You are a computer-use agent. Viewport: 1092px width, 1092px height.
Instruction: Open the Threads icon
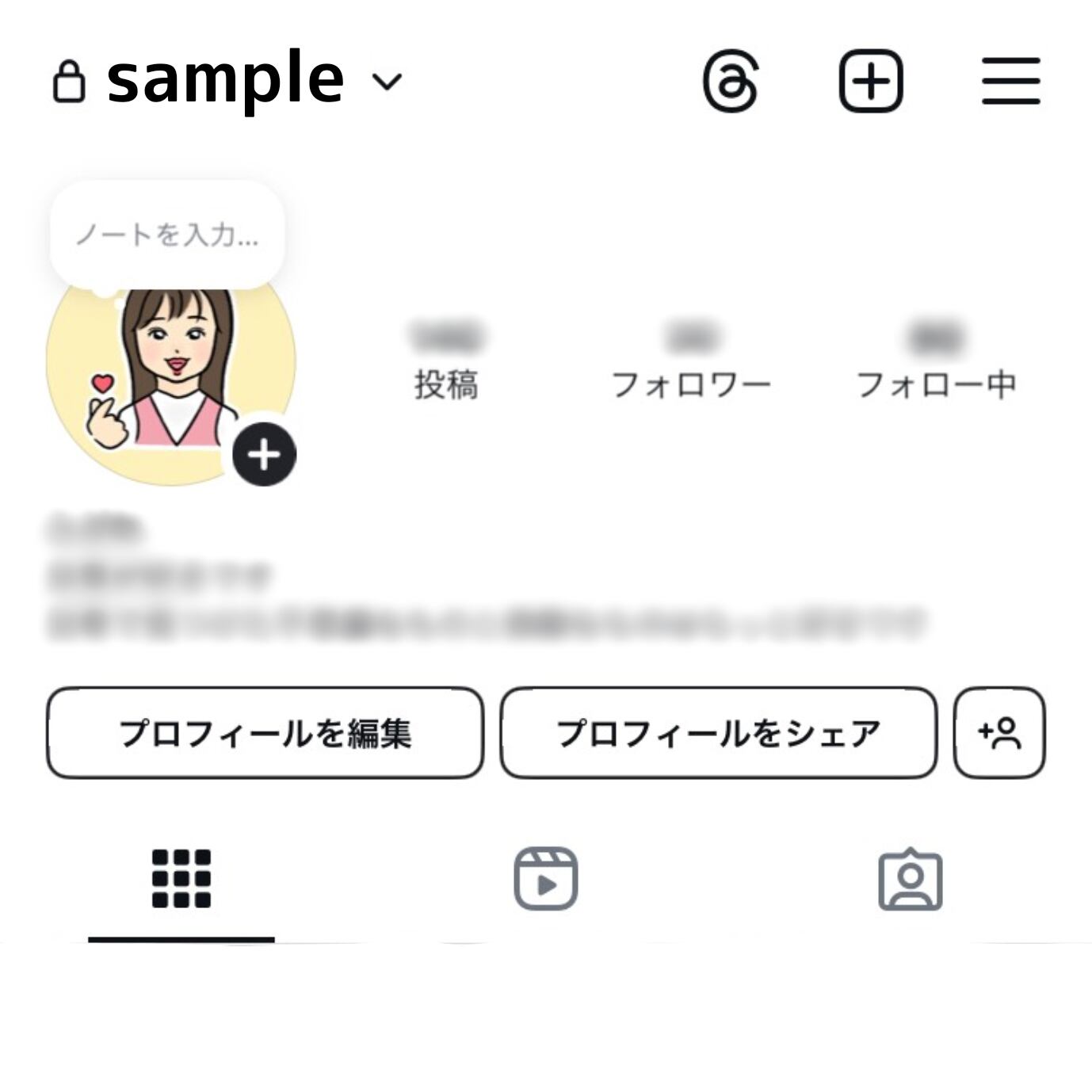[731, 81]
